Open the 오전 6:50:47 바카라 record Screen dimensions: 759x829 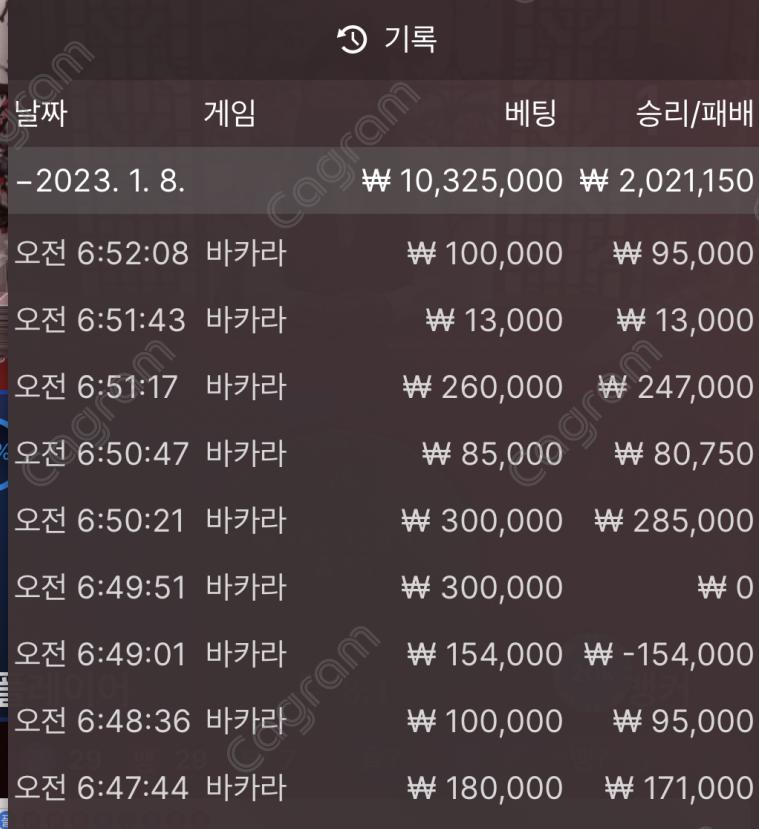click(x=380, y=454)
